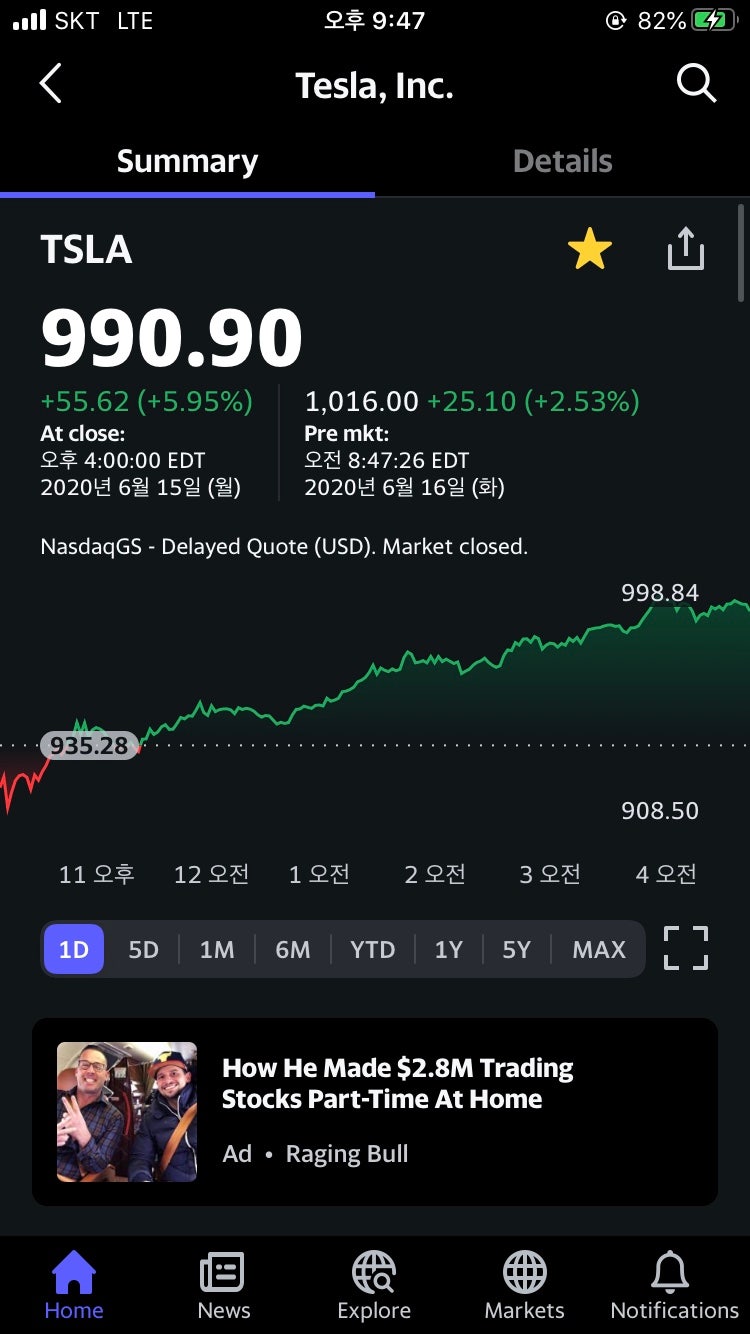View the YTD chart range
750x1334 pixels.
click(373, 949)
